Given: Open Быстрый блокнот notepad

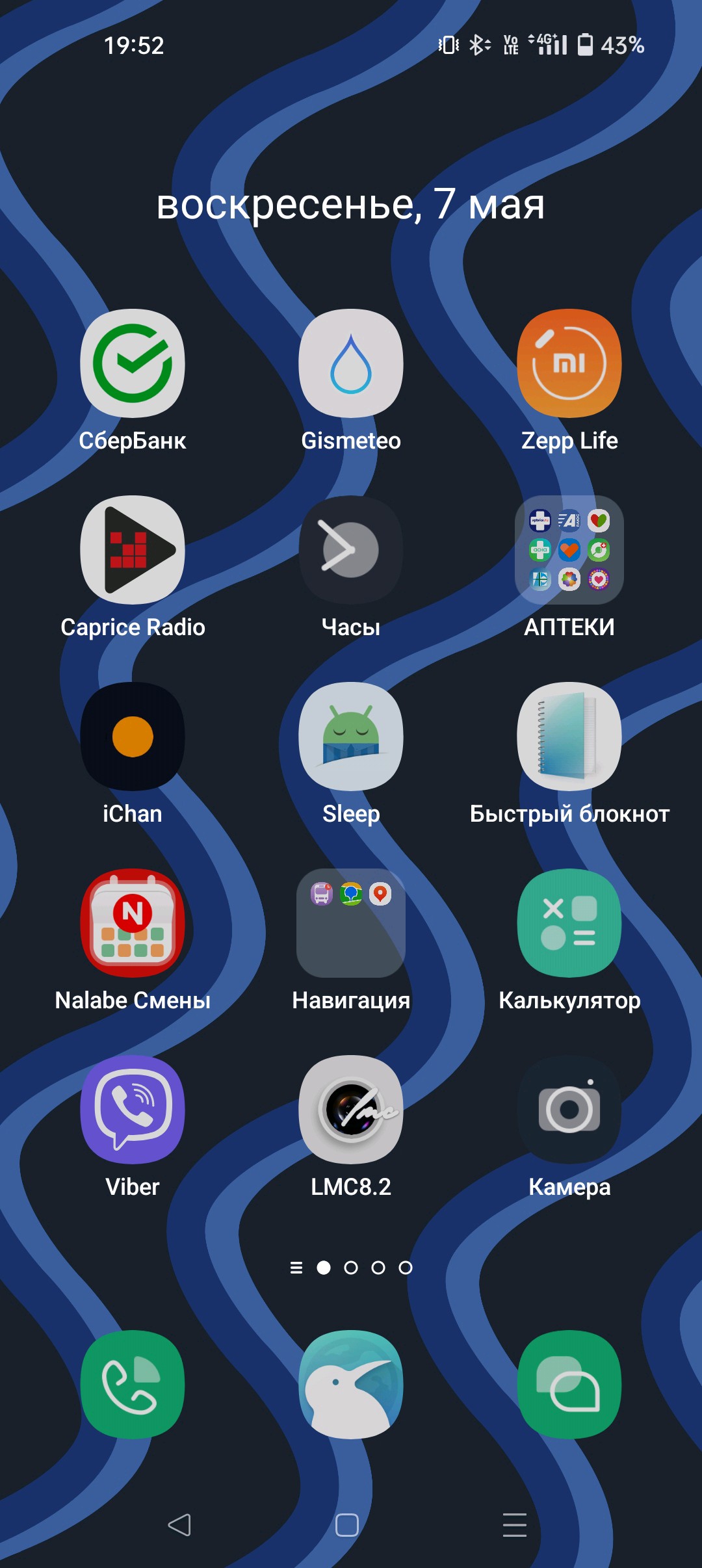Looking at the screenshot, I should click(569, 737).
